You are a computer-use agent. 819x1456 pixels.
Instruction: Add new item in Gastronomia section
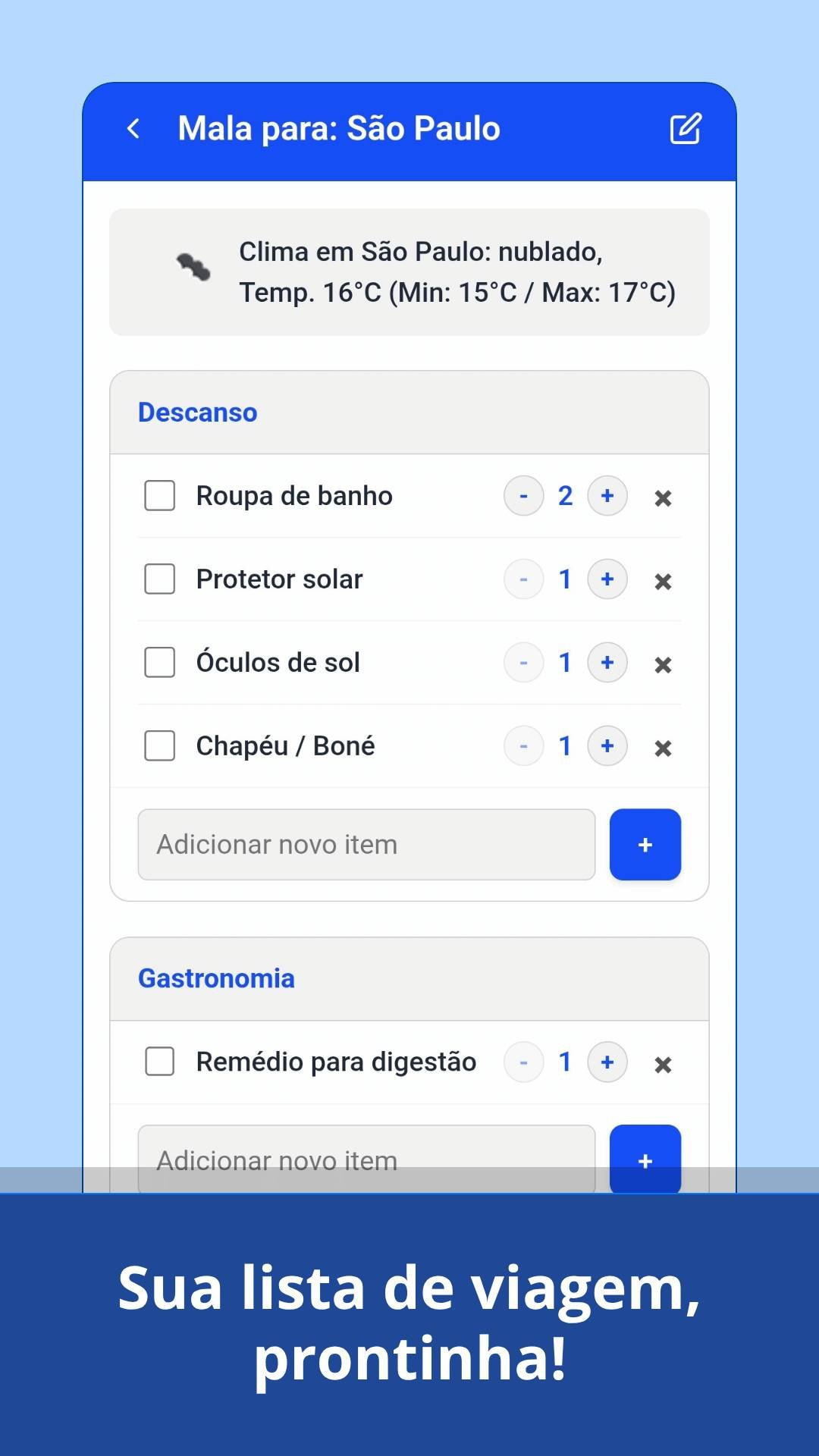click(x=645, y=1159)
